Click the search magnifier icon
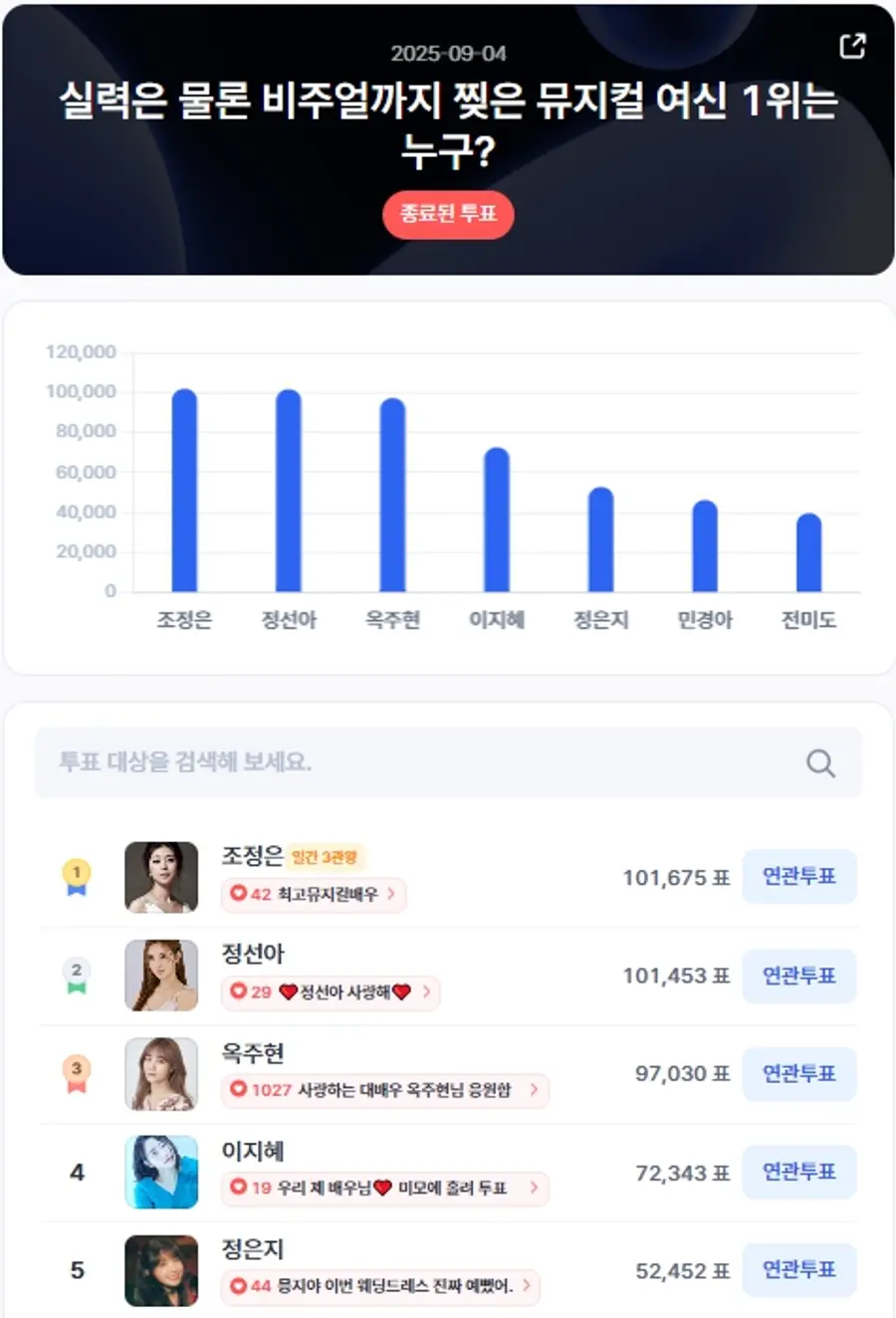 tap(819, 763)
